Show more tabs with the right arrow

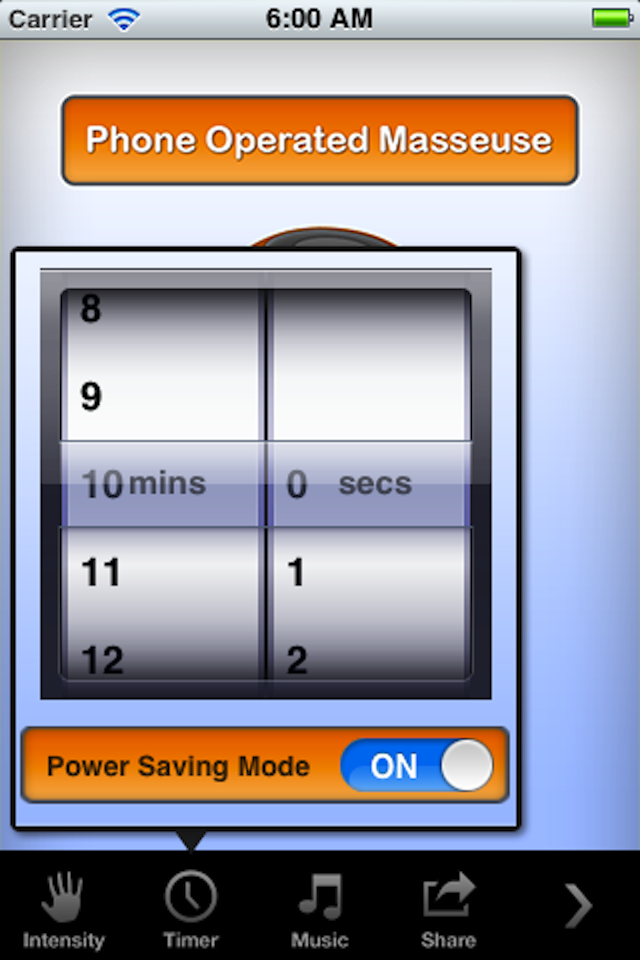tap(578, 906)
